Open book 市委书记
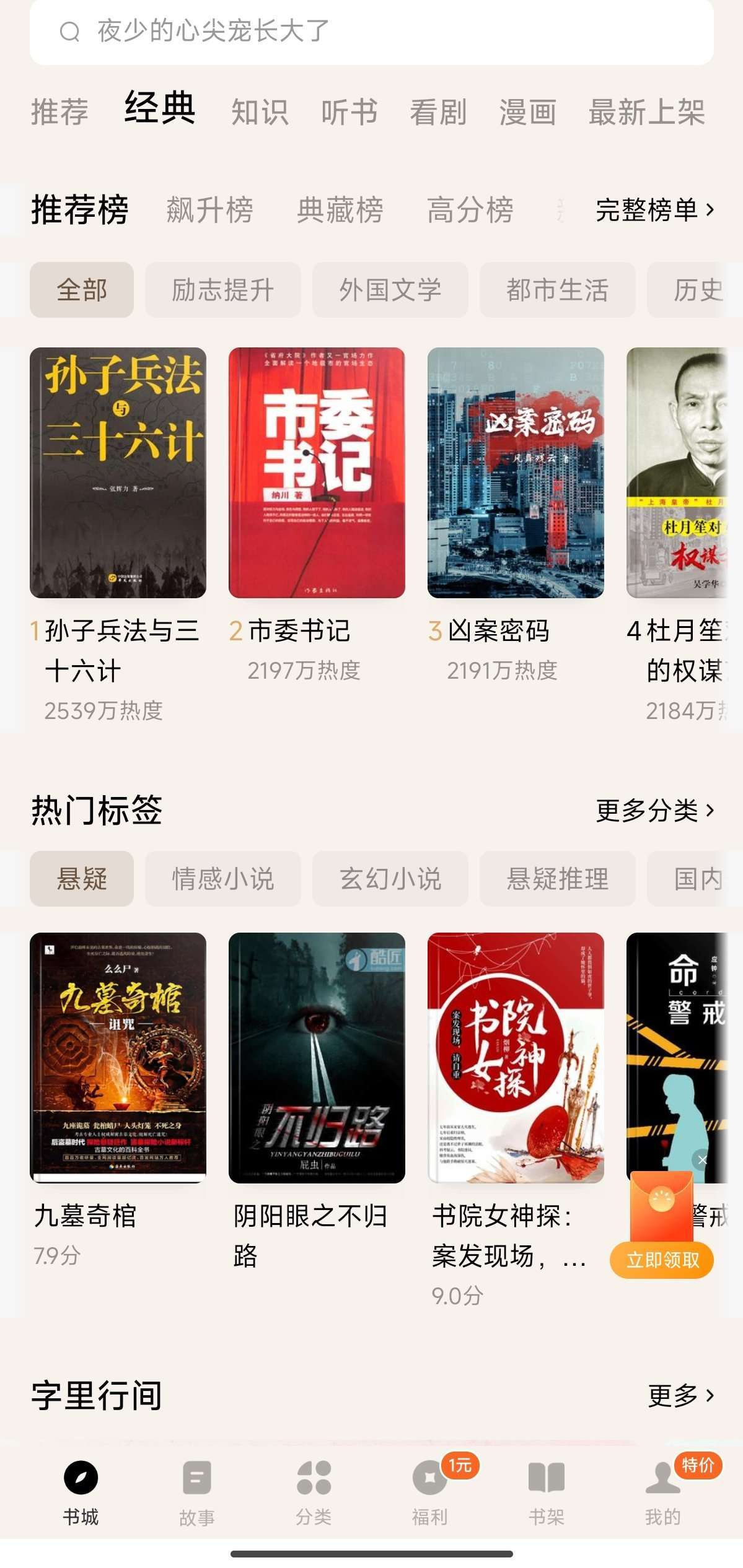743x1568 pixels. tap(317, 473)
